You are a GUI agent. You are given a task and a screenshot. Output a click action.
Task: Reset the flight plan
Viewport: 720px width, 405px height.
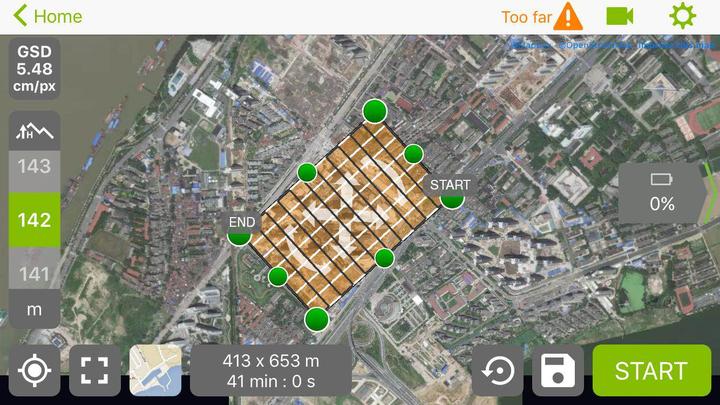coord(497,371)
